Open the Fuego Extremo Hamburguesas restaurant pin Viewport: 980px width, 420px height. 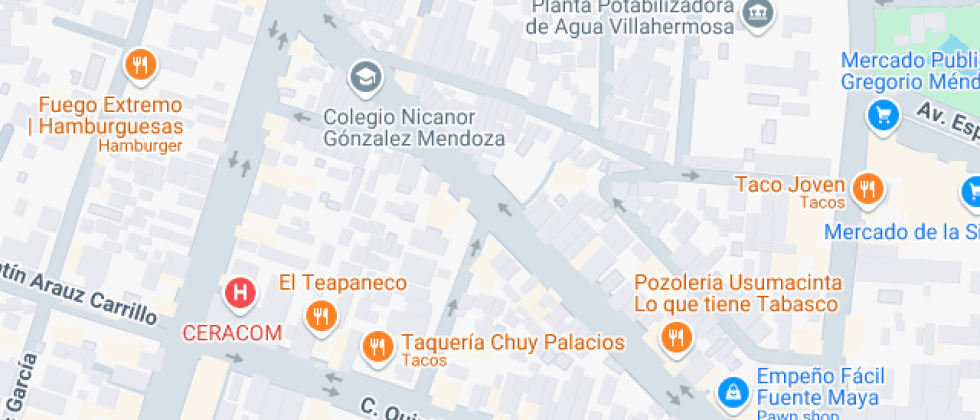click(x=140, y=66)
